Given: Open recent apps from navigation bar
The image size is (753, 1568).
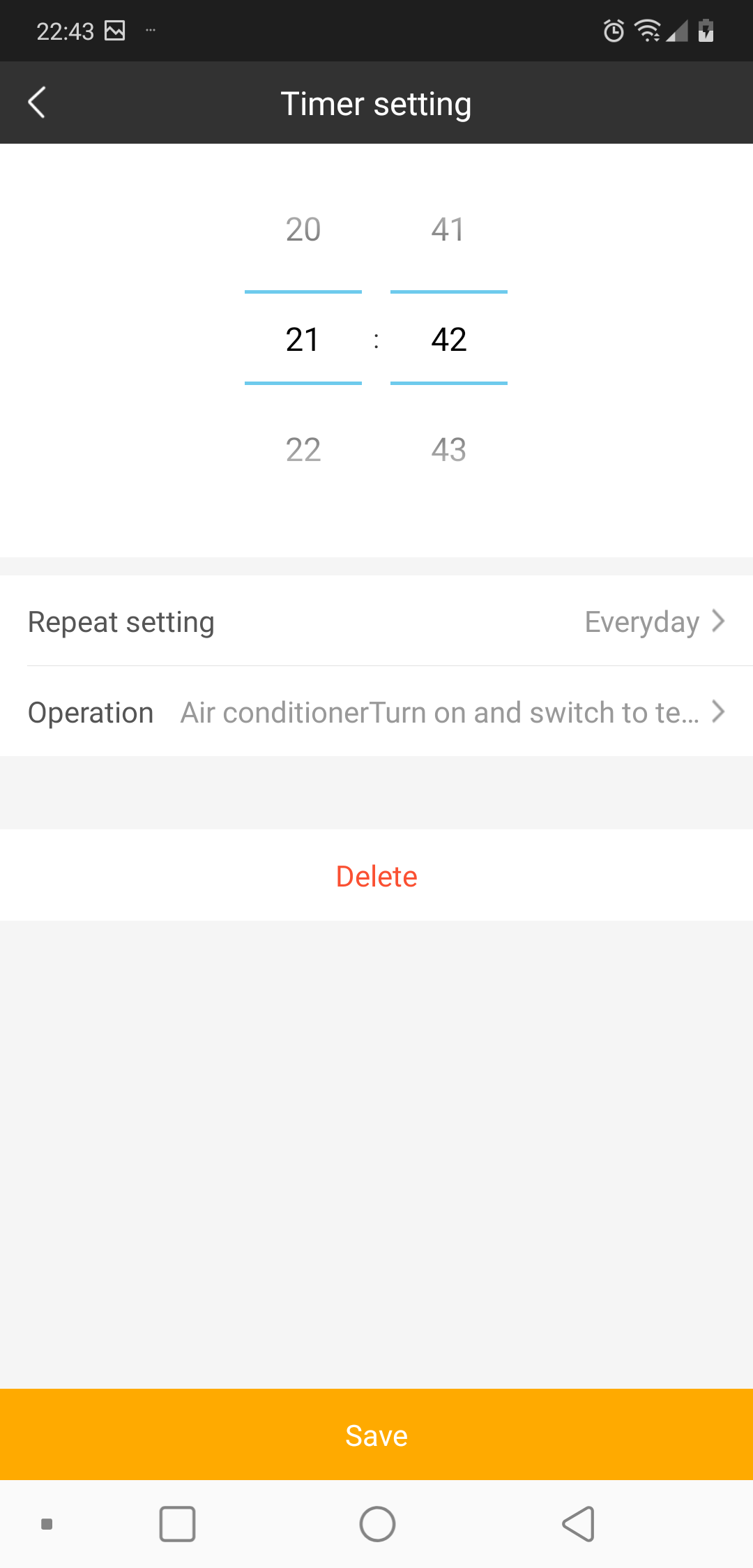Looking at the screenshot, I should click(177, 1524).
